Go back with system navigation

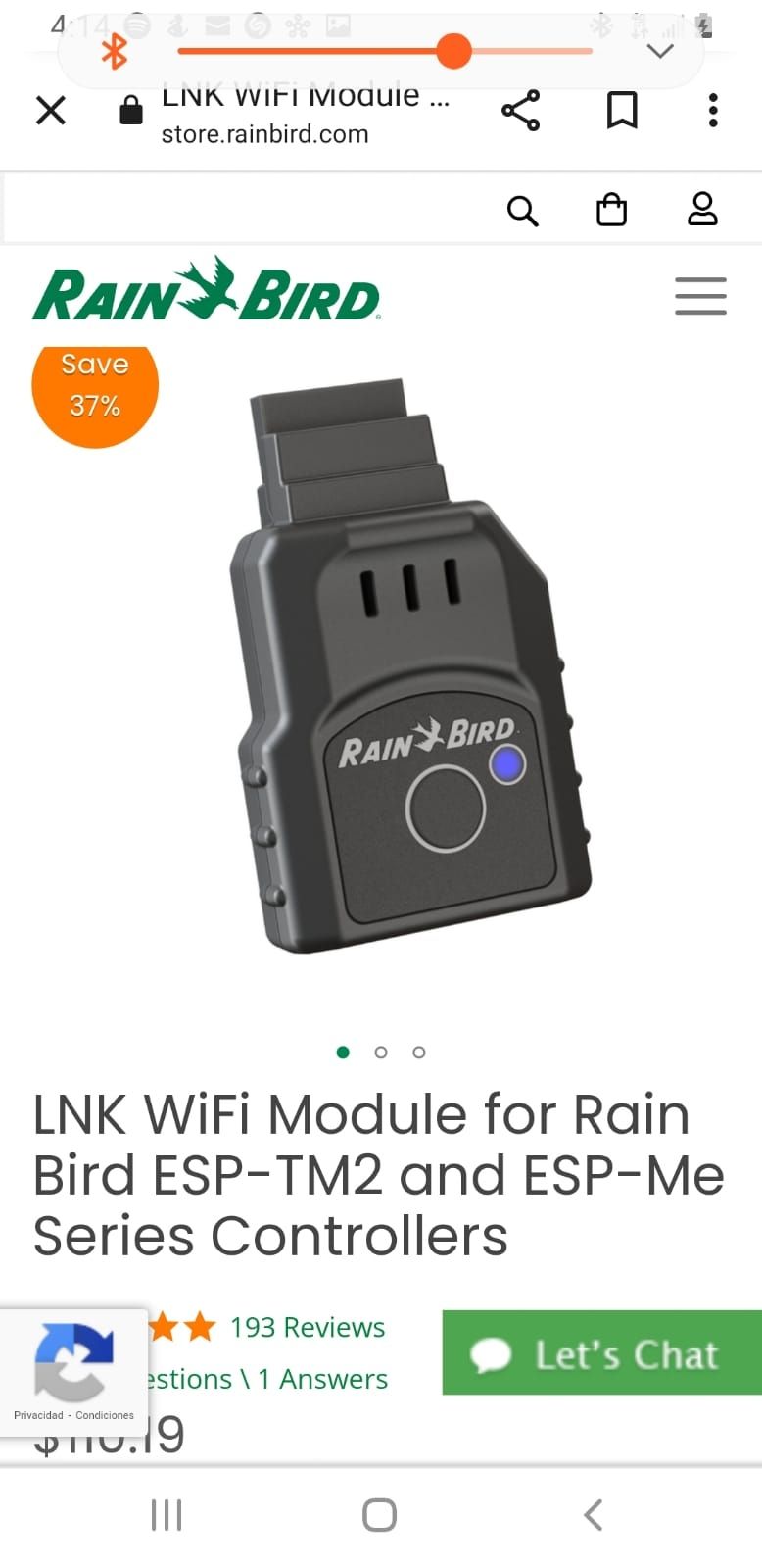point(593,1515)
